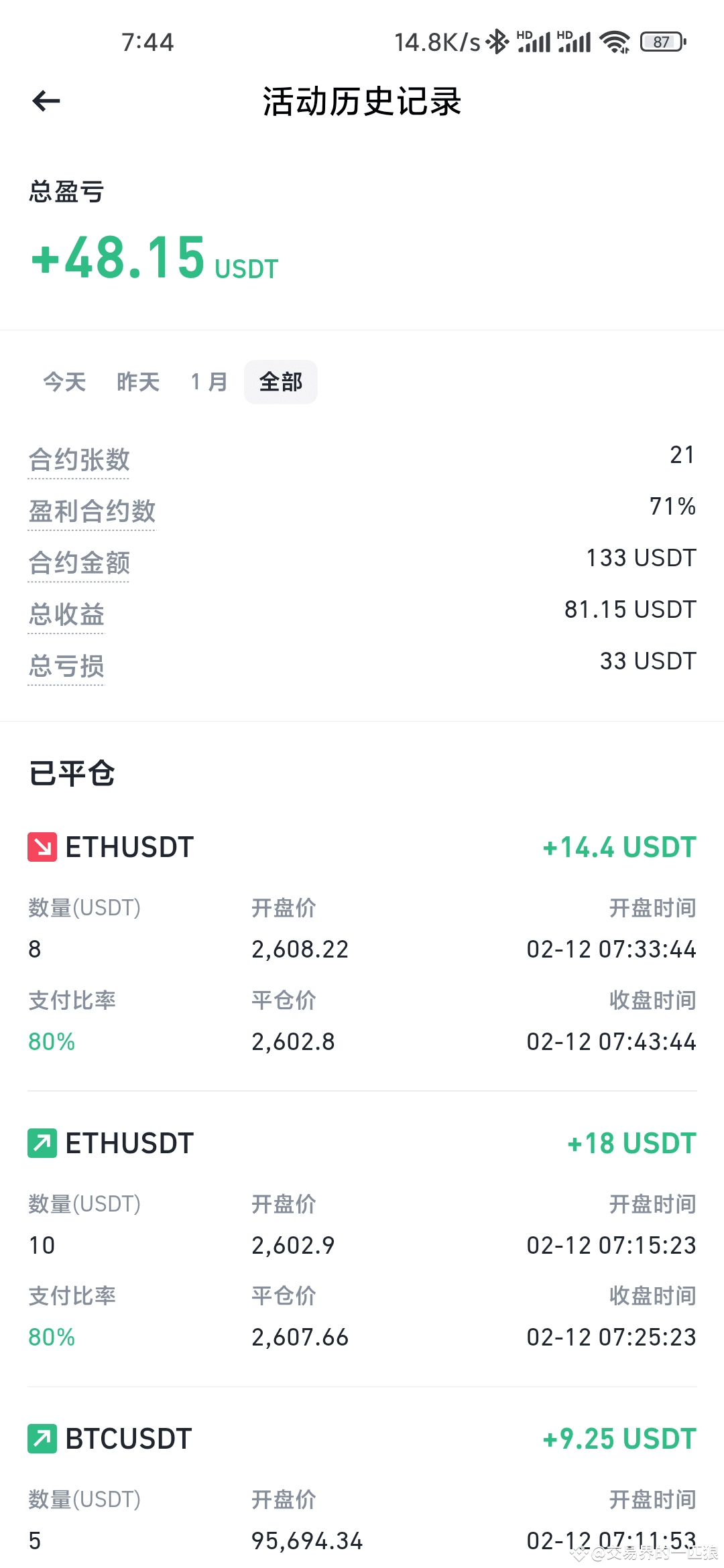The image size is (724, 1568).
Task: Show explanation for 盈利合约数
Action: tap(92, 512)
